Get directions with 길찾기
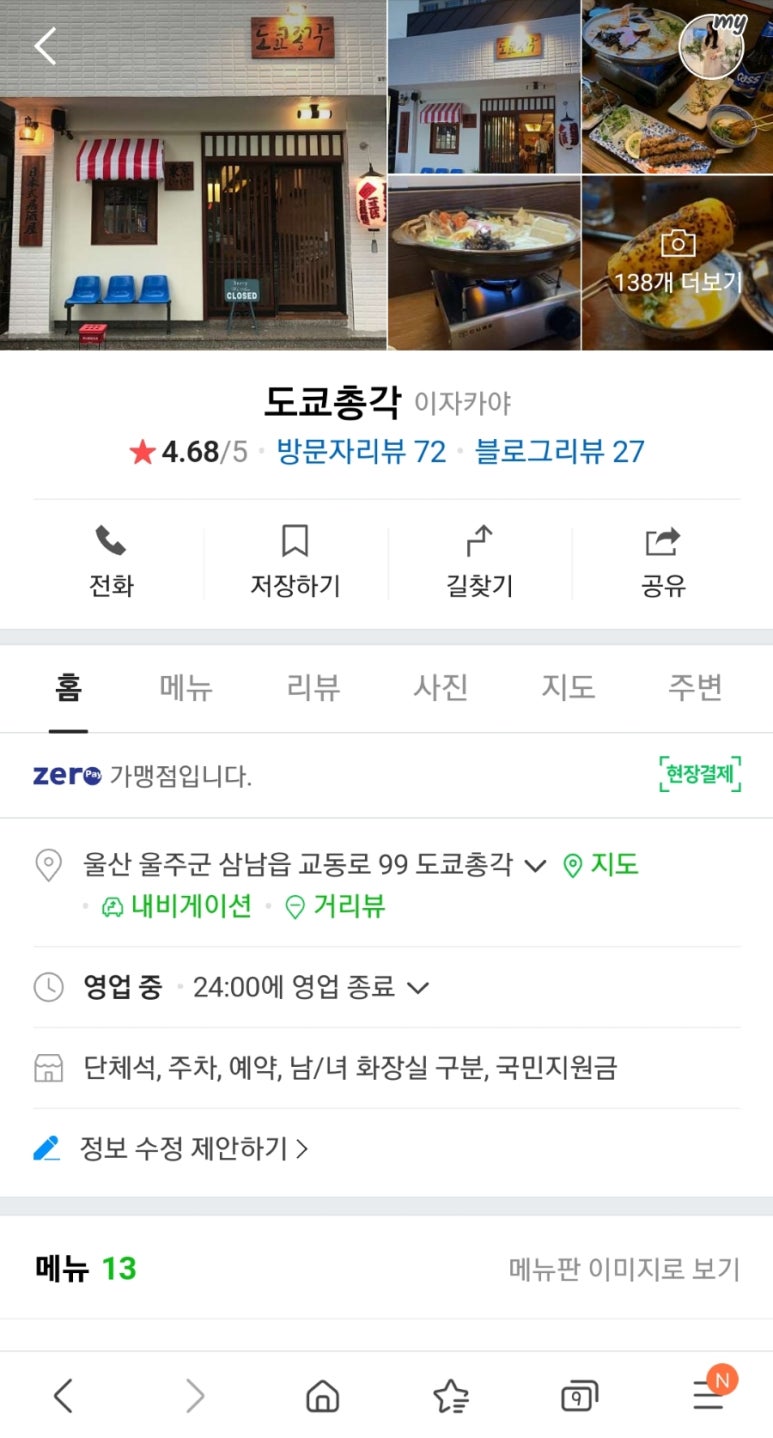This screenshot has width=773, height=1438. click(x=479, y=562)
